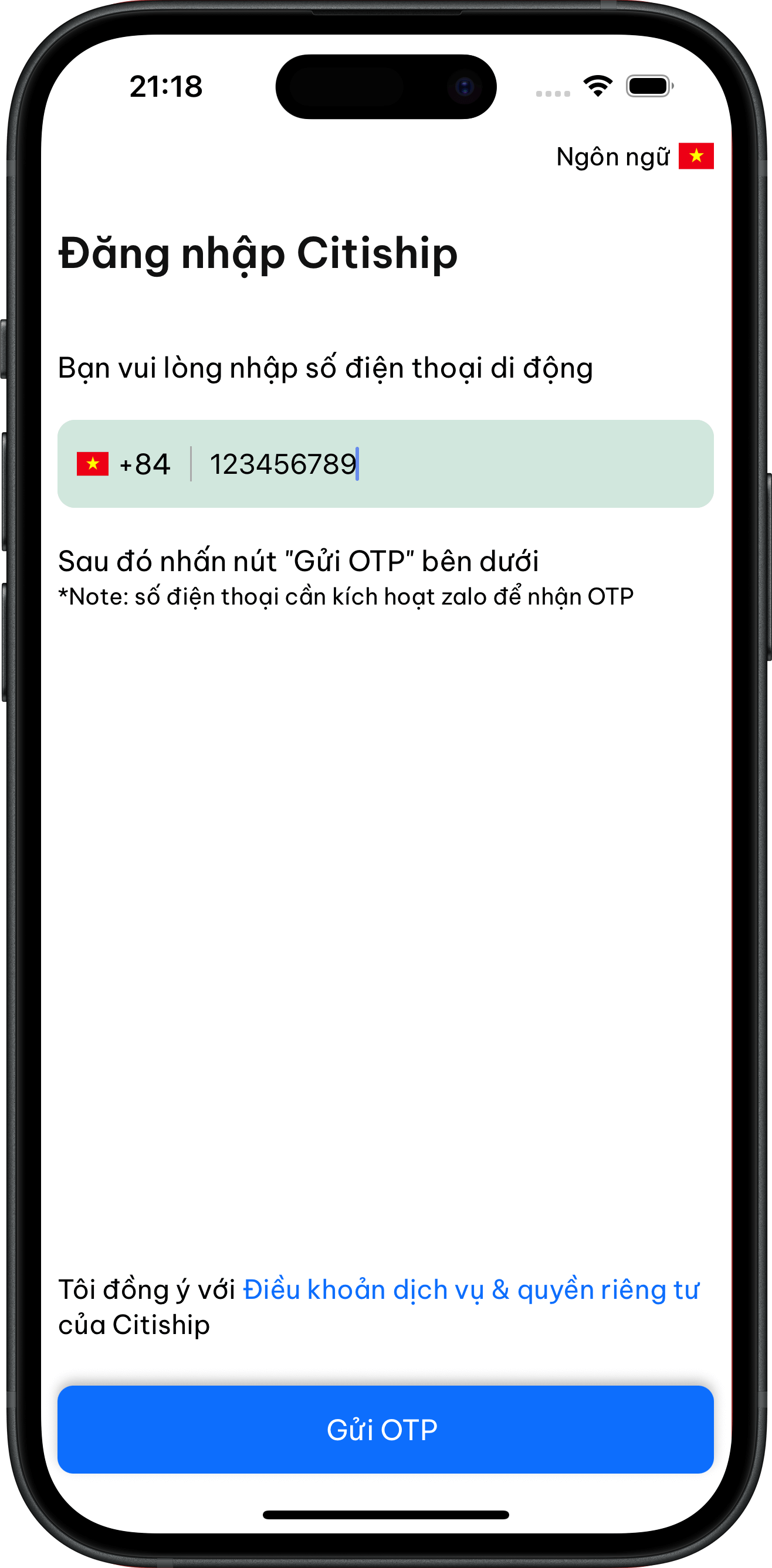The image size is (772, 1568).
Task: Tap the phone number input field
Action: tap(451, 464)
